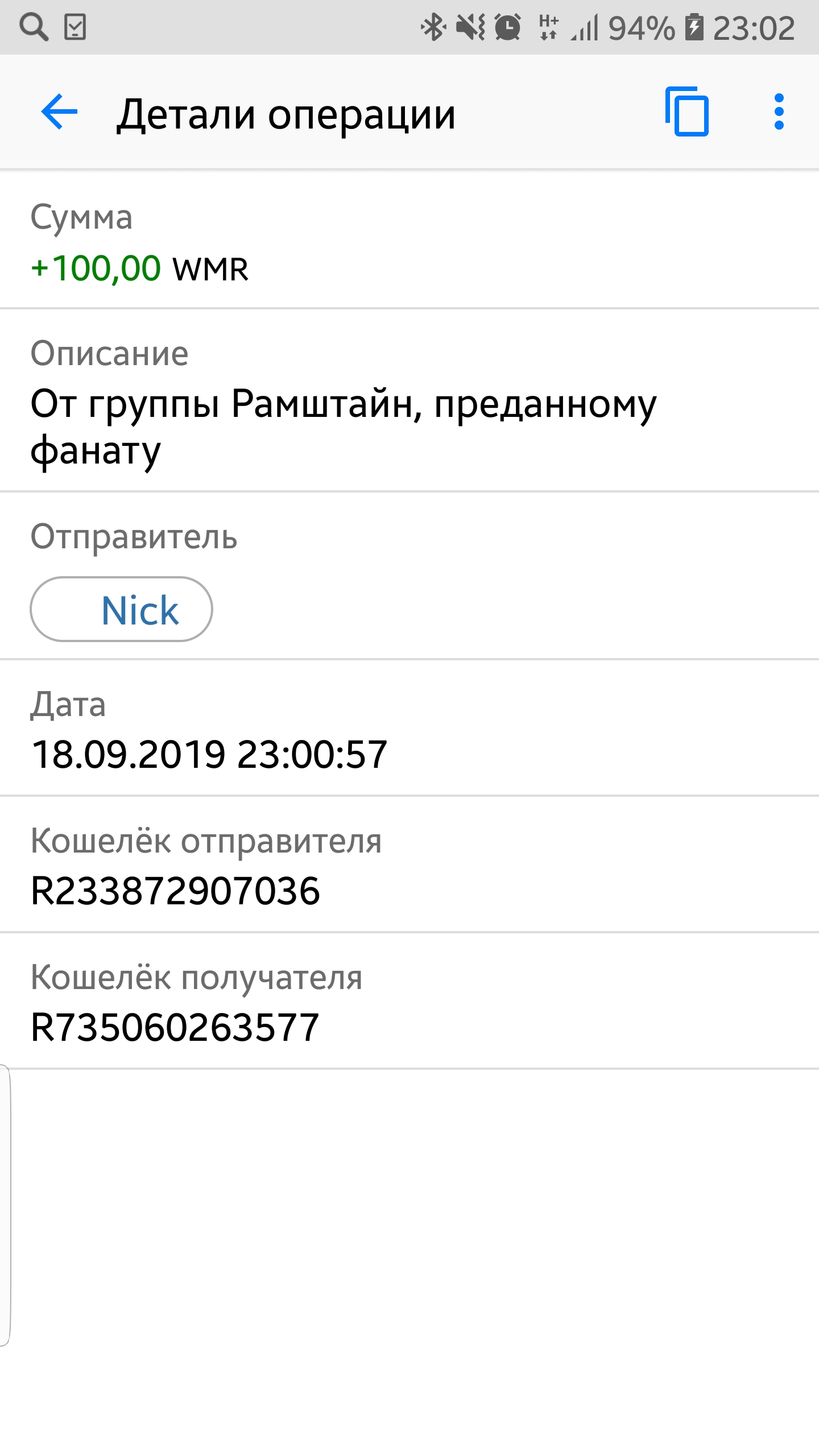Open the three-dot overflow menu
Image resolution: width=819 pixels, height=1456 pixels.
coord(779,112)
